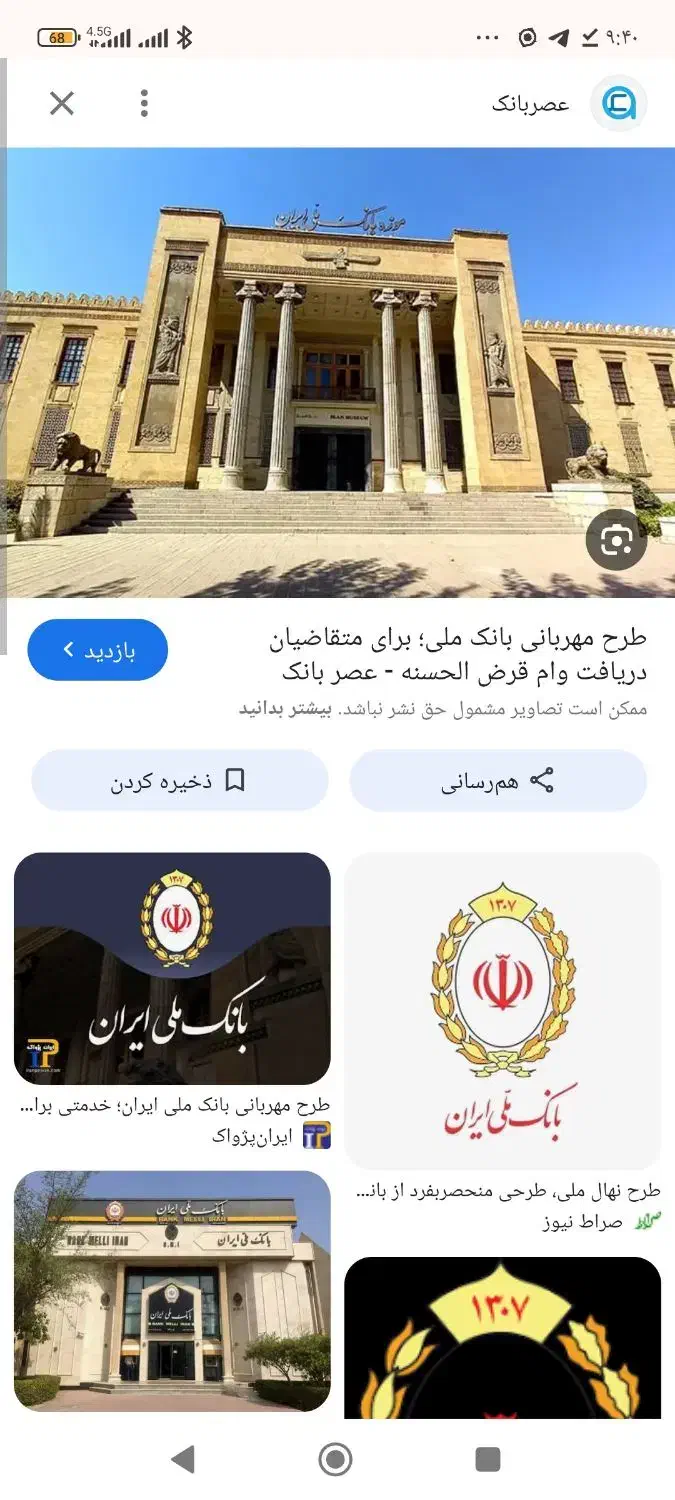This screenshot has width=675, height=1500.
Task: Open the عصربانک source site header
Action: 568,103
